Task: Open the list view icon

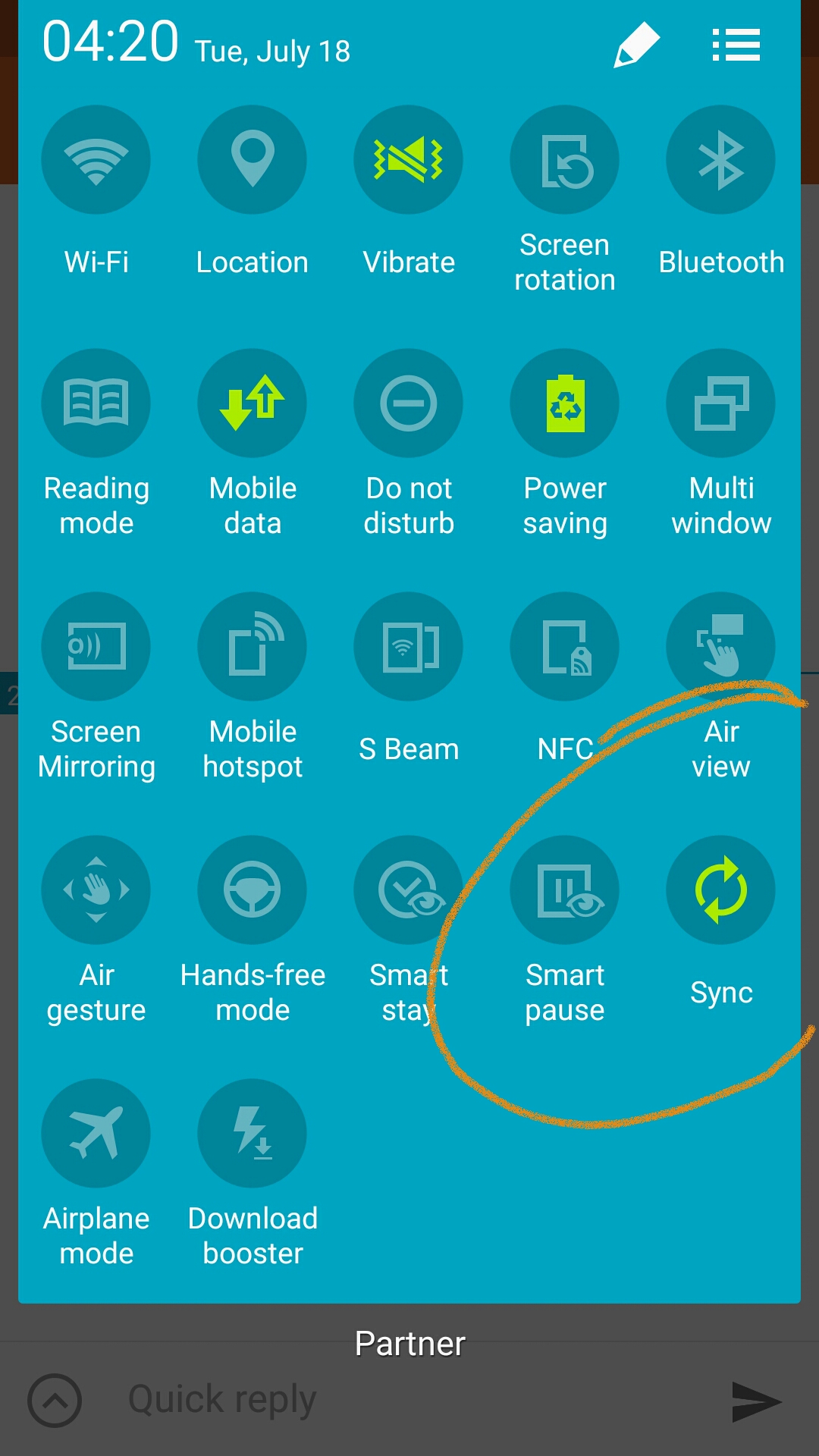Action: click(736, 45)
